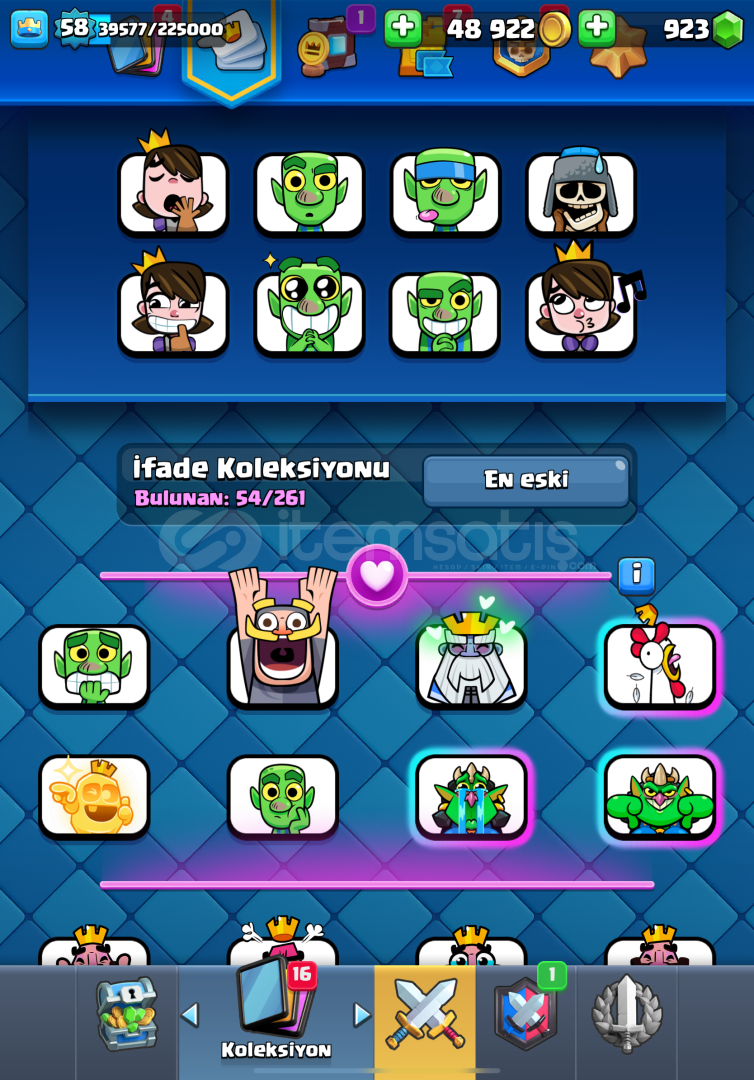Tap the left arrow beside Koleksiyon
The width and height of the screenshot is (754, 1080).
(190, 1015)
